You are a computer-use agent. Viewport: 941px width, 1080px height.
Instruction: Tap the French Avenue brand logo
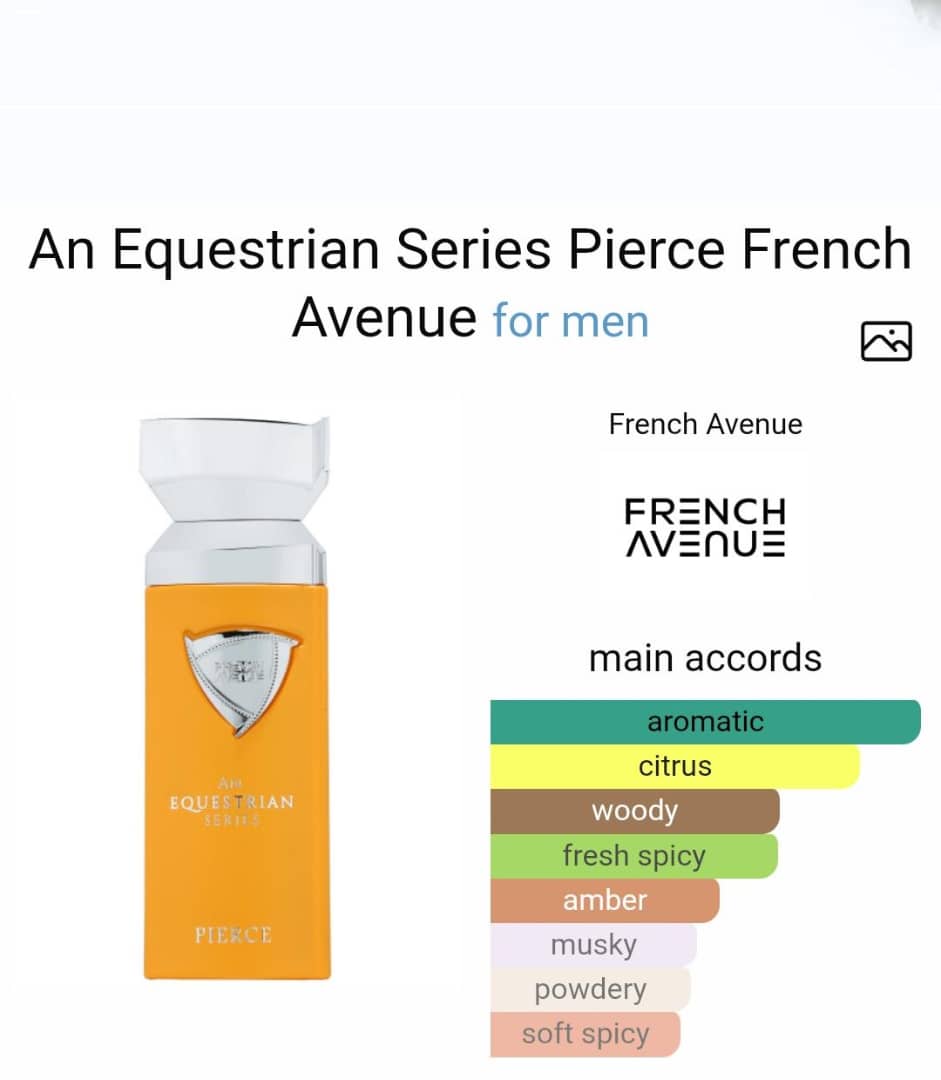point(705,527)
